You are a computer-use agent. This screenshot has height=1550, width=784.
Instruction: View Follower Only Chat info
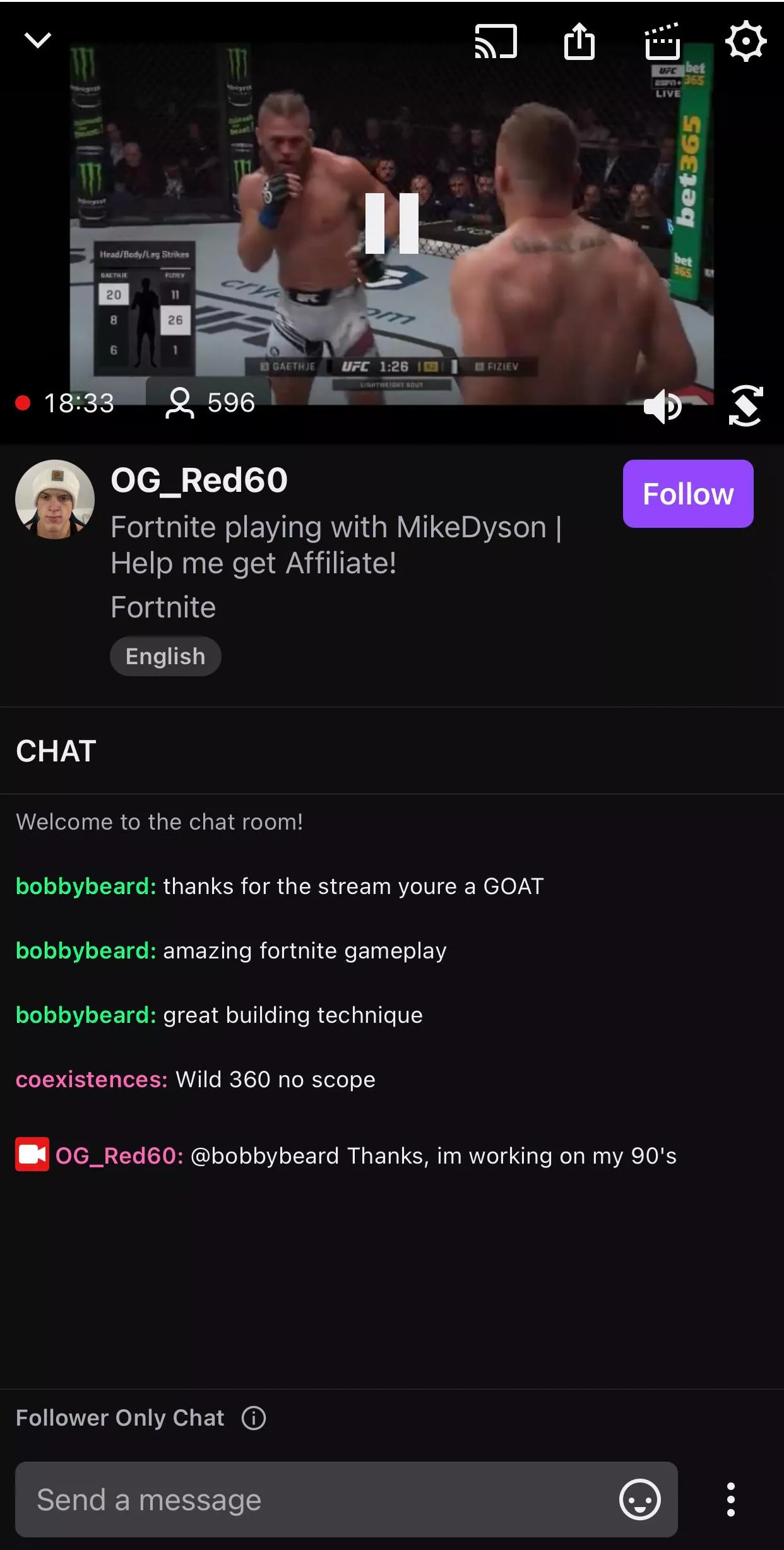pyautogui.click(x=254, y=1418)
